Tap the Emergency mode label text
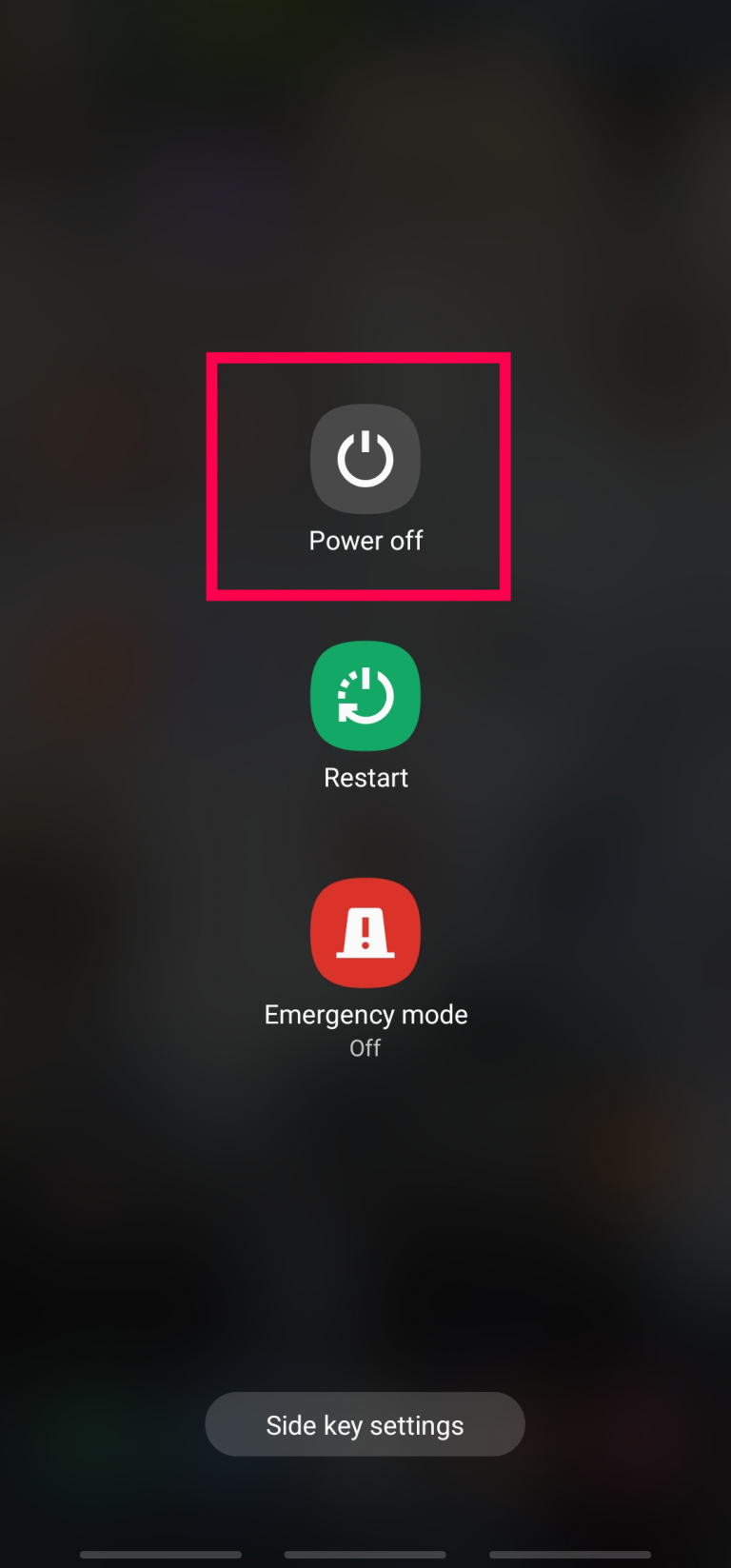731x1568 pixels. (365, 1014)
